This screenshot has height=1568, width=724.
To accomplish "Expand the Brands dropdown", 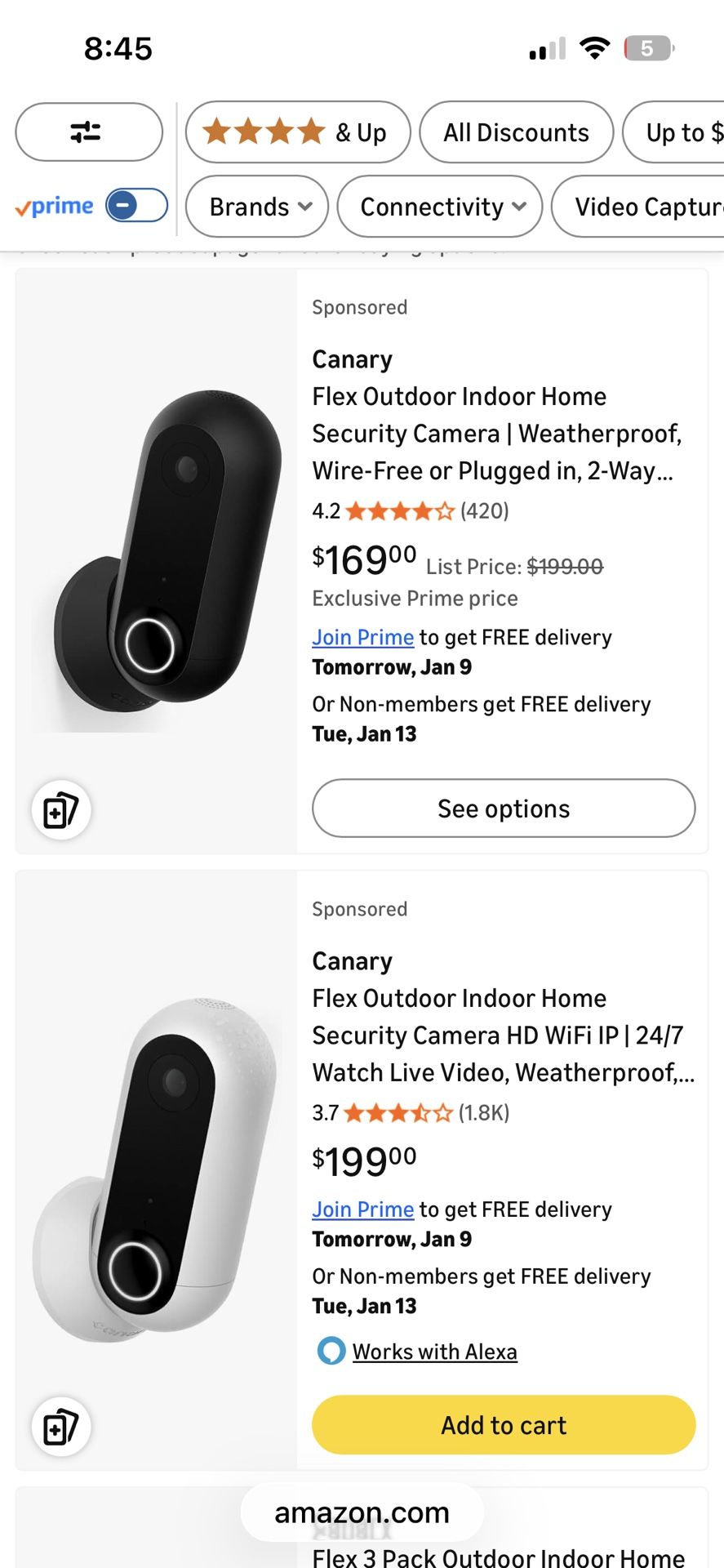I will coord(257,207).
